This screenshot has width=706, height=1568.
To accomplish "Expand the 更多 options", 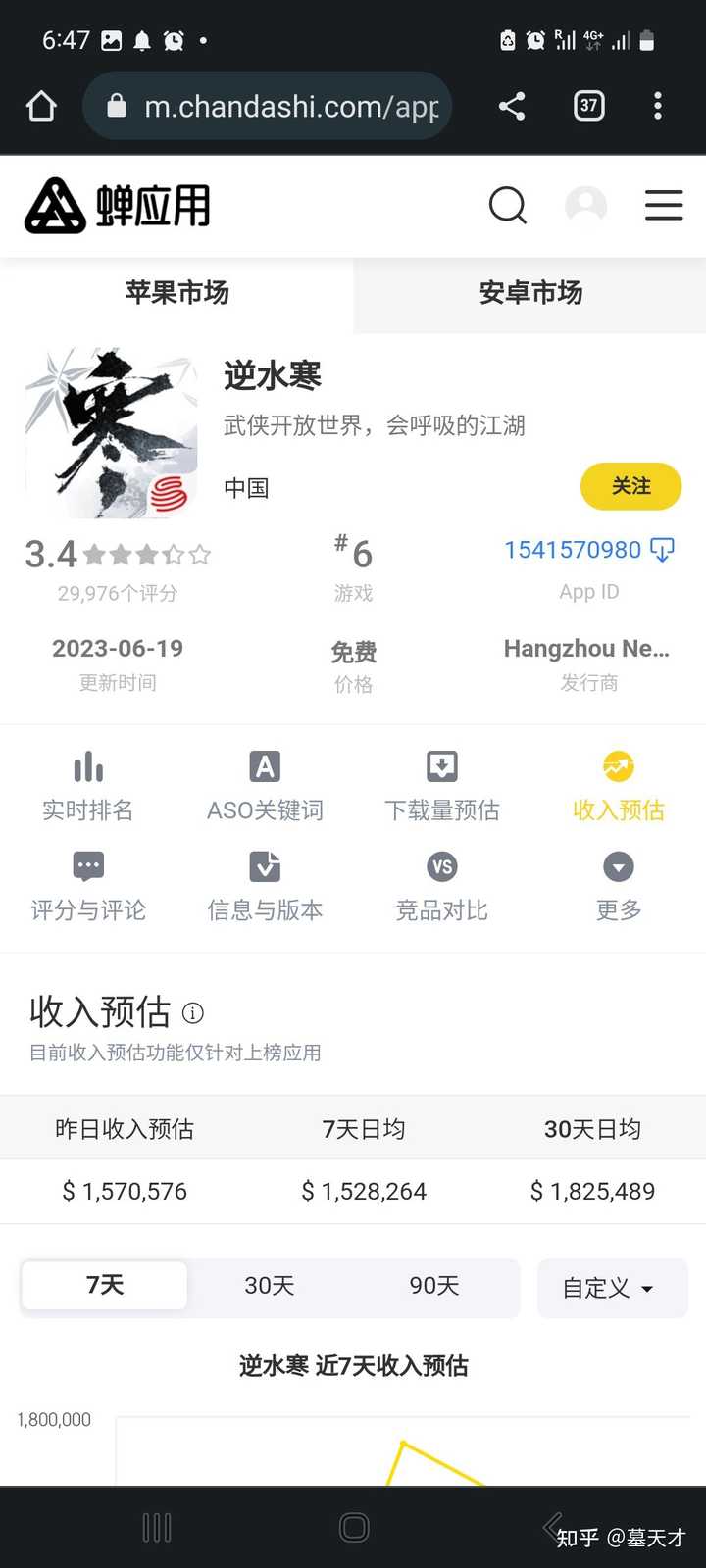I will (619, 887).
